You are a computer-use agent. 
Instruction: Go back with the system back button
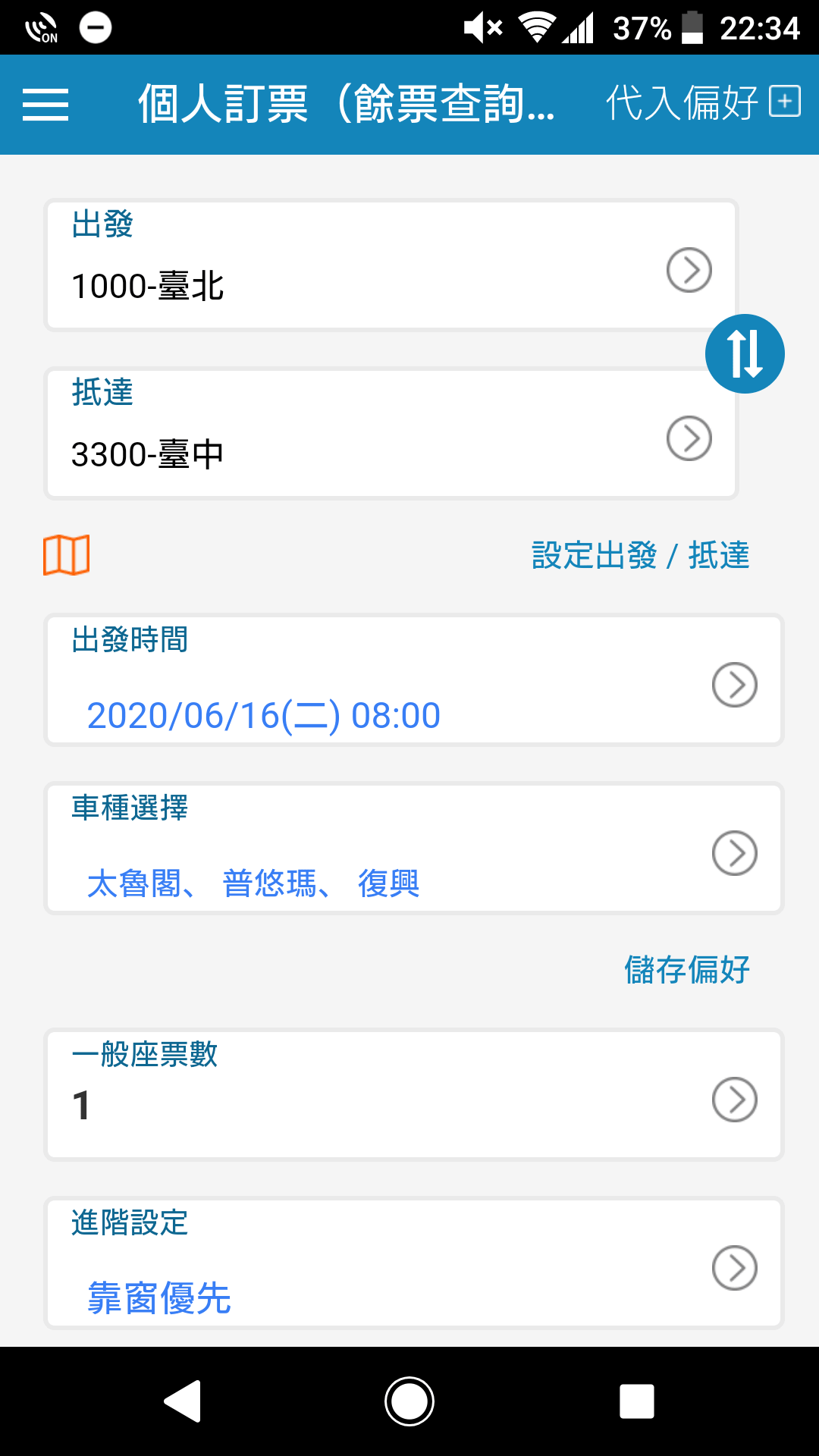[x=183, y=1401]
